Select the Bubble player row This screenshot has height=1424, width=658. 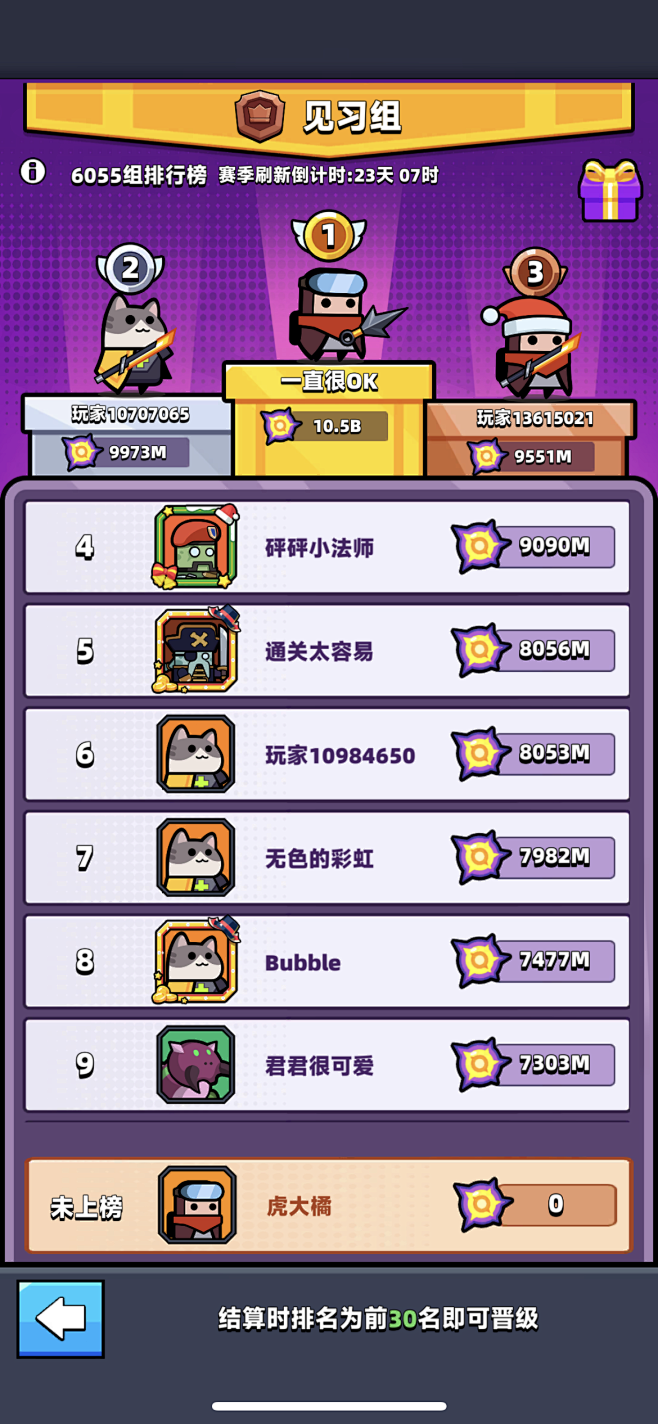pos(327,962)
